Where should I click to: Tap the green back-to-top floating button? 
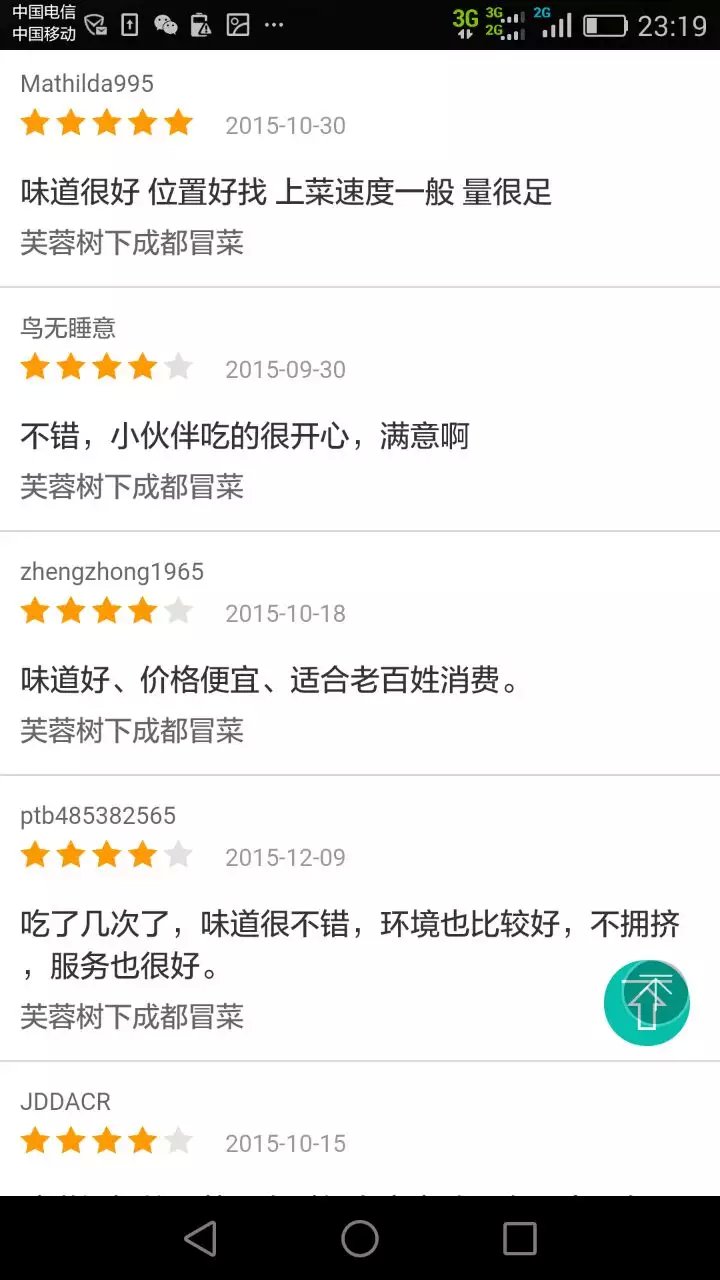[x=646, y=1002]
